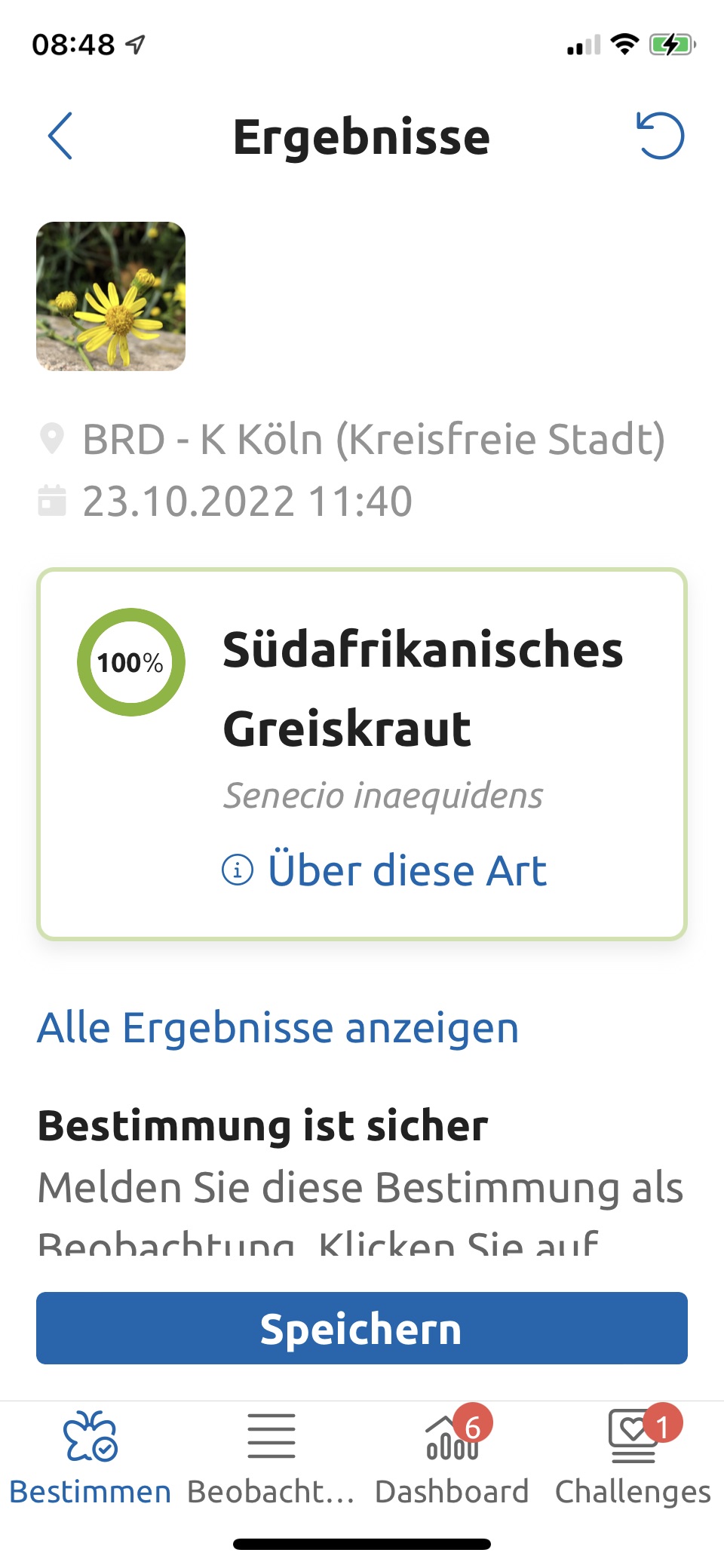Image resolution: width=724 pixels, height=1568 pixels.
Task: Switch to the Dashboard tab
Action: [x=452, y=1457]
